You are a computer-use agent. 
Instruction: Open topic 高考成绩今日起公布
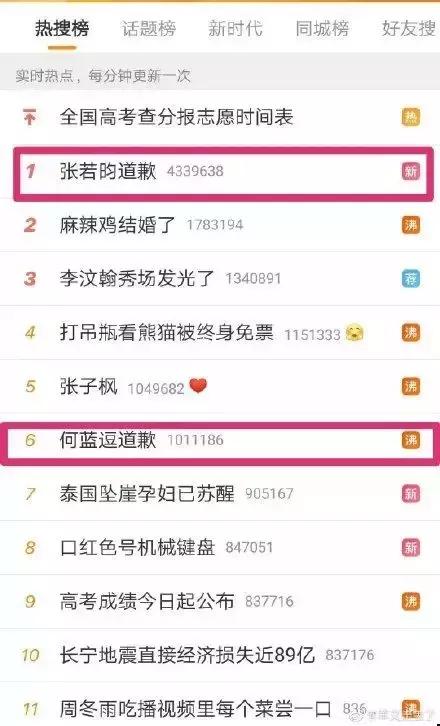point(220,601)
